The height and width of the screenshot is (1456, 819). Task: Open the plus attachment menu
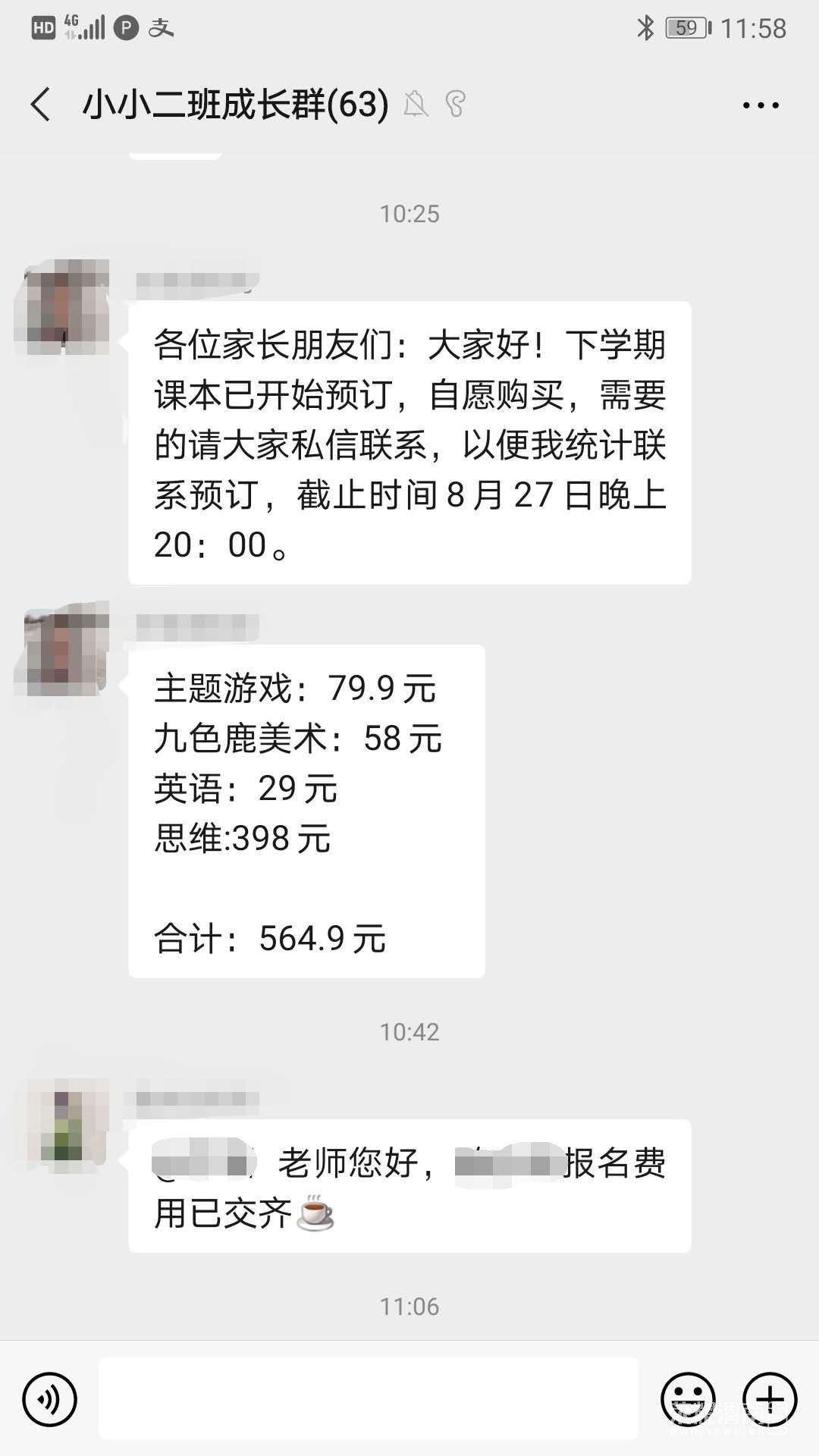[770, 1399]
